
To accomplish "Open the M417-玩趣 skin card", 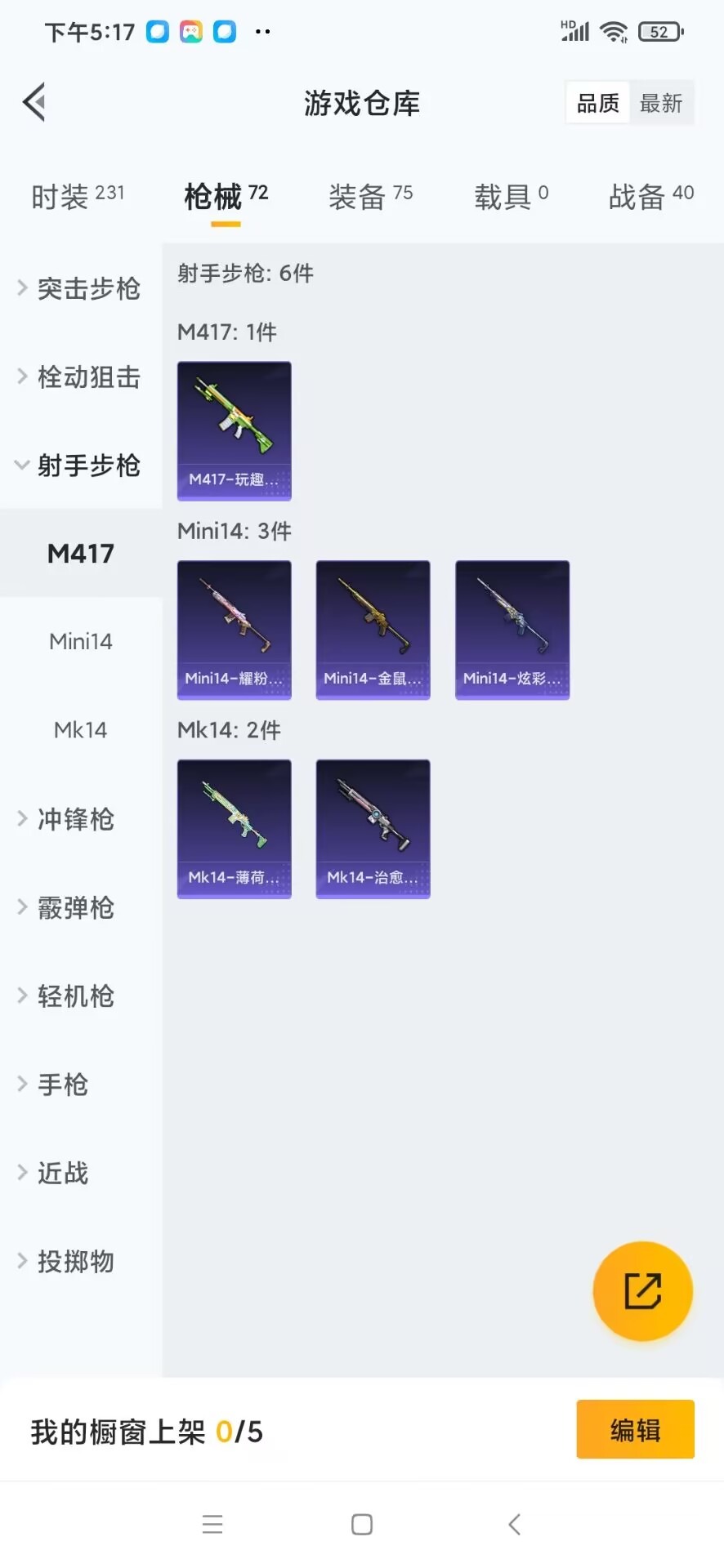I will [235, 430].
